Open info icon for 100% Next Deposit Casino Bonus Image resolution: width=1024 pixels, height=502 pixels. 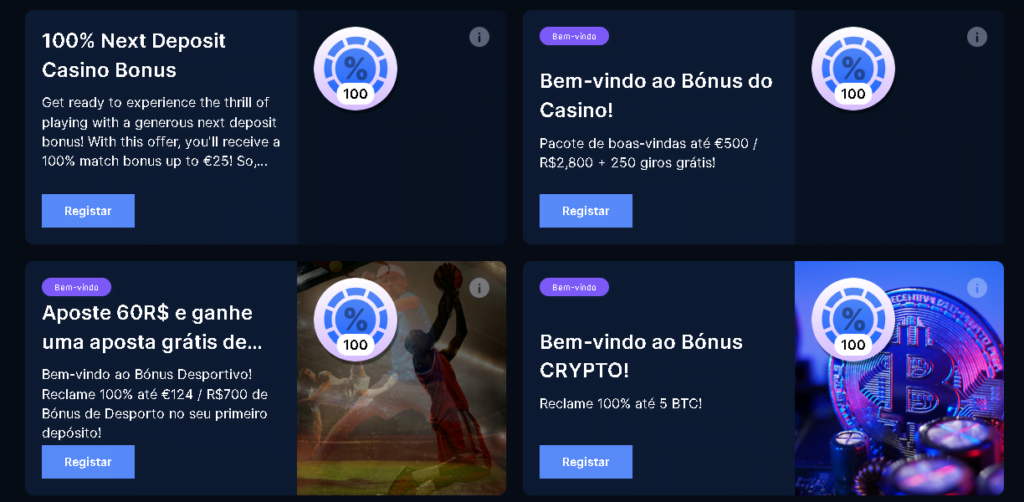[479, 37]
